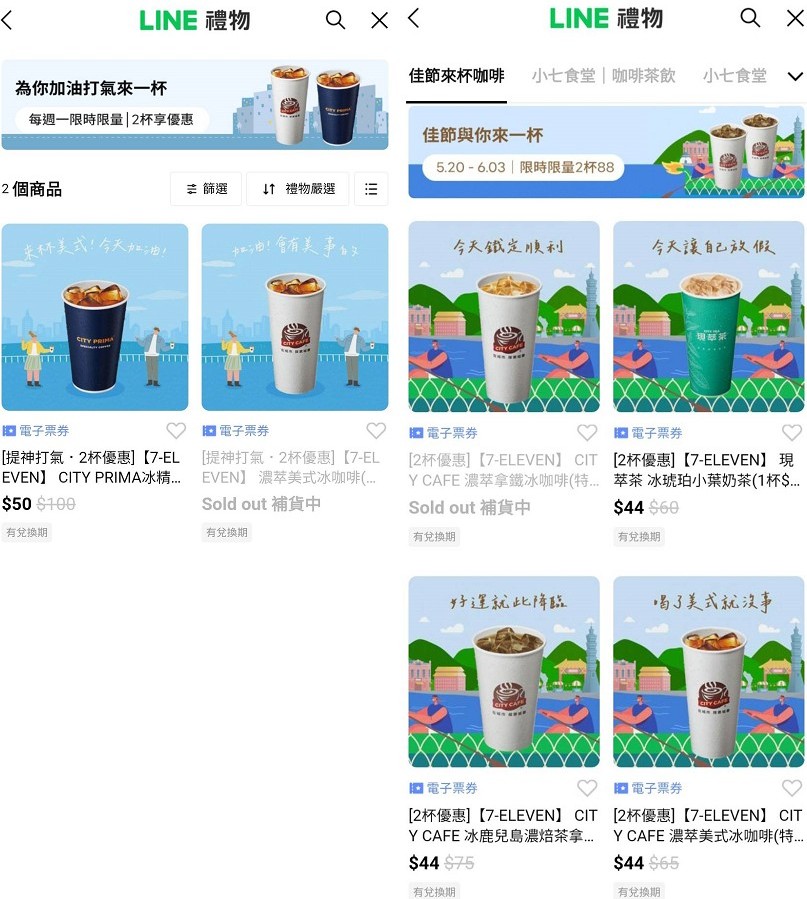Favorite the 冰琥珀小葉奶茶 item
807x899 pixels.
coord(791,433)
